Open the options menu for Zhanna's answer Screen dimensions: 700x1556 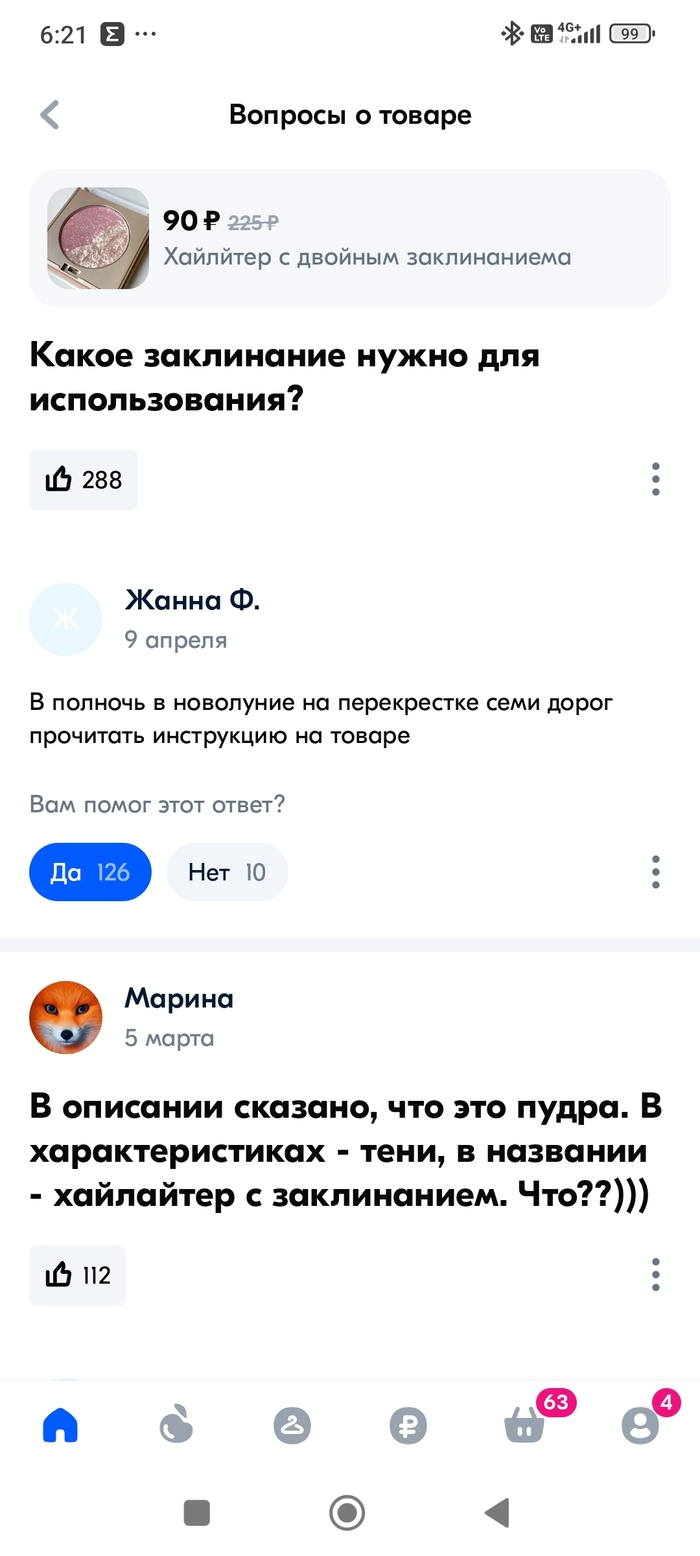[655, 872]
